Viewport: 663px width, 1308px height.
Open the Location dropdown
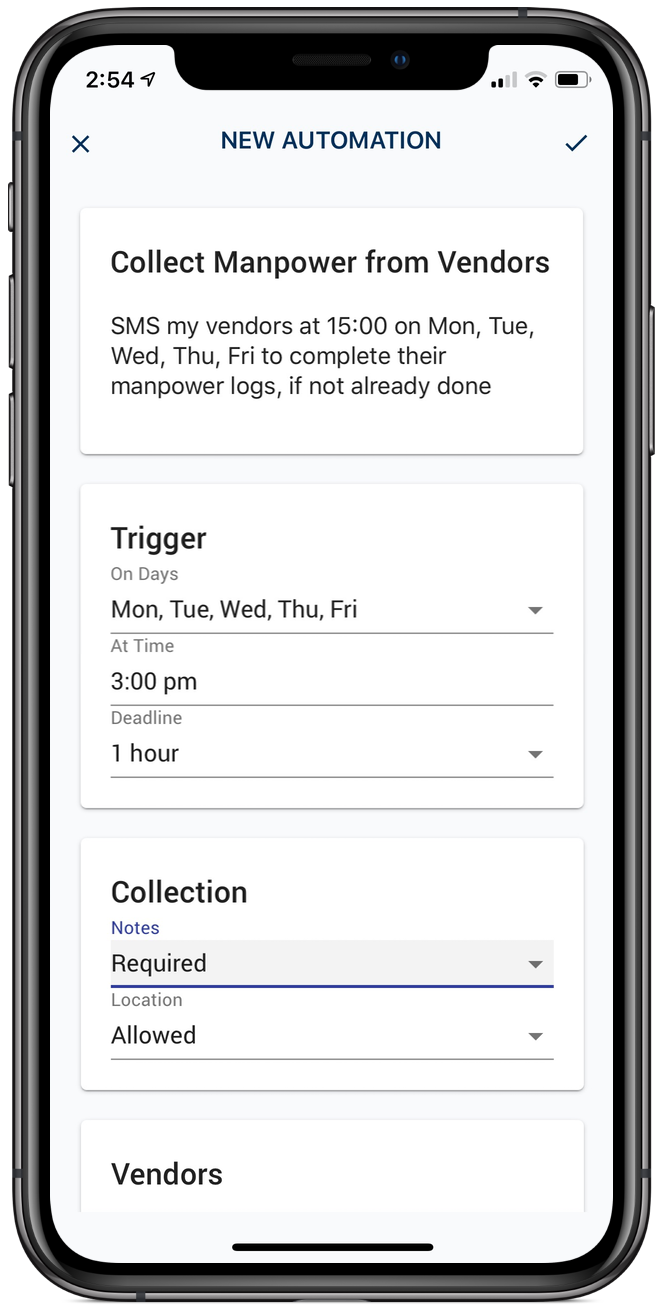(x=331, y=1036)
